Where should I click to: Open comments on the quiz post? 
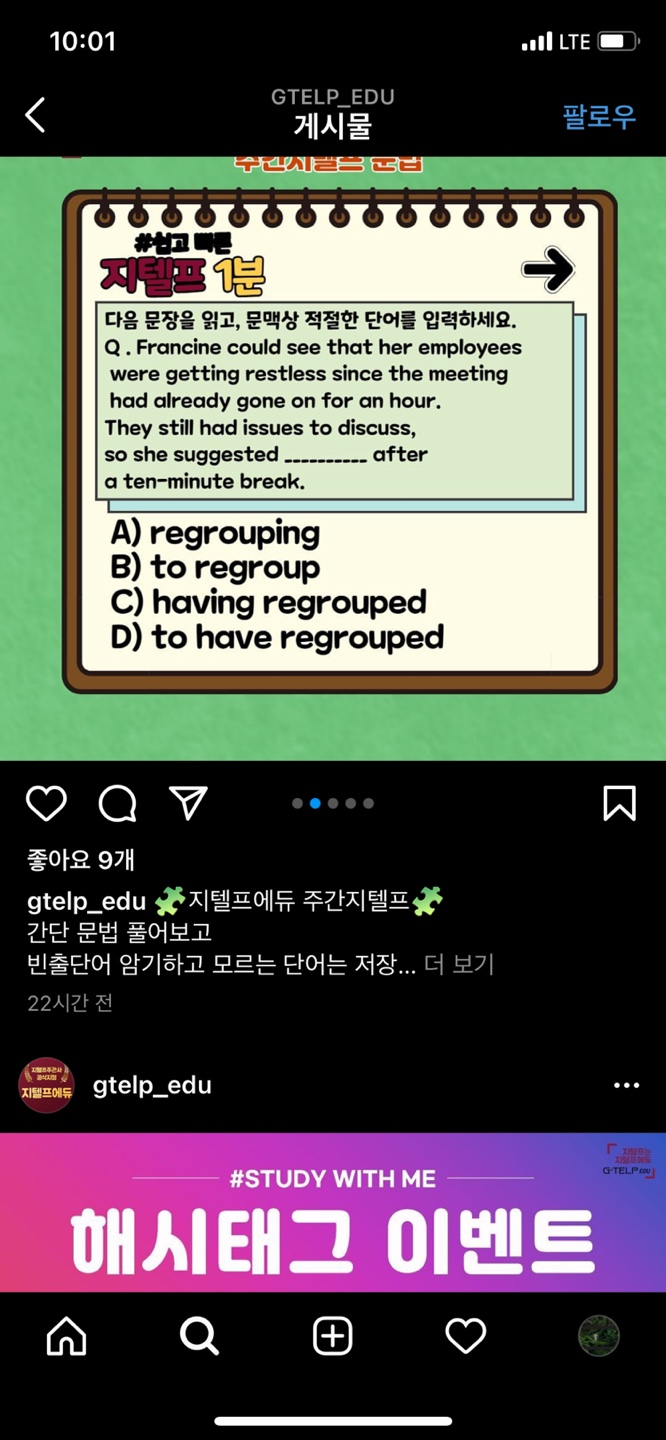coord(117,803)
